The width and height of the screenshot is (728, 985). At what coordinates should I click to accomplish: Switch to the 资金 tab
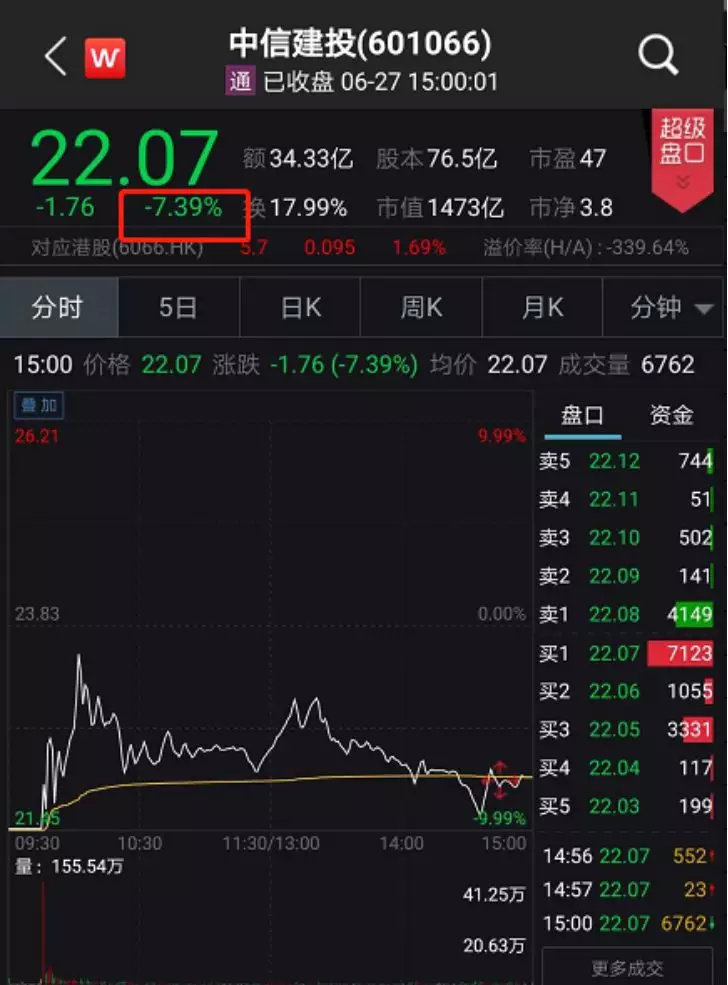(x=671, y=415)
